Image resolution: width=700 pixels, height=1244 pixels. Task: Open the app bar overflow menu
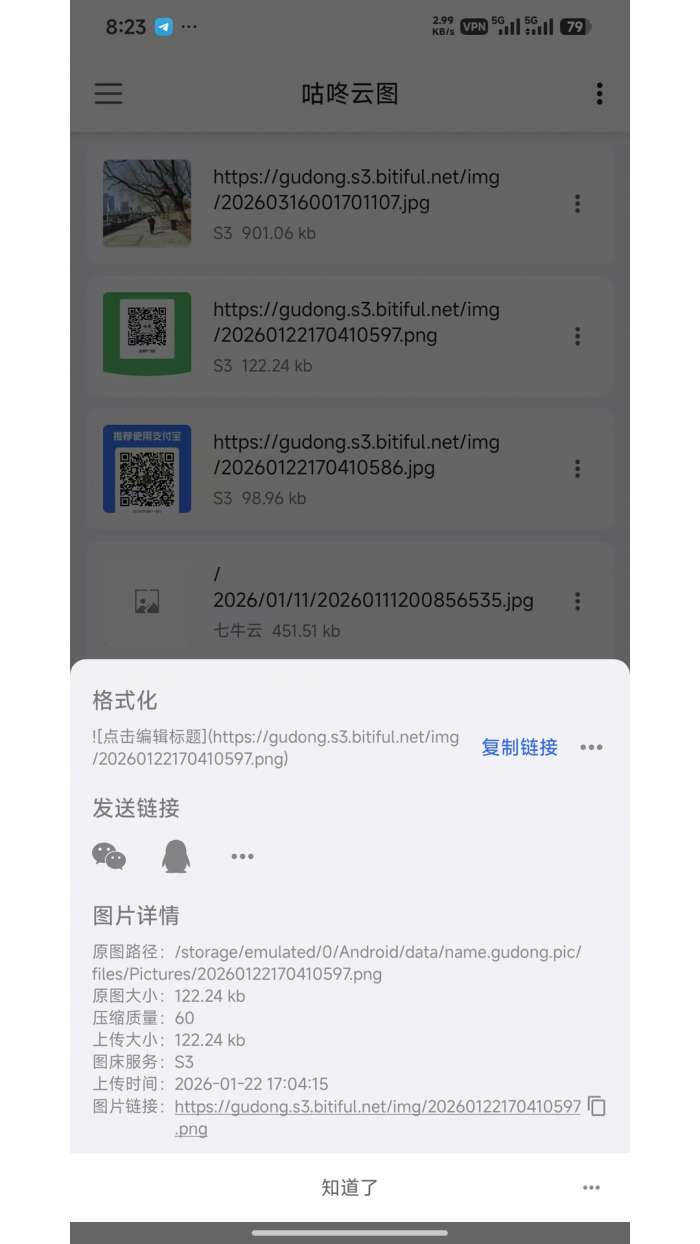tap(599, 94)
